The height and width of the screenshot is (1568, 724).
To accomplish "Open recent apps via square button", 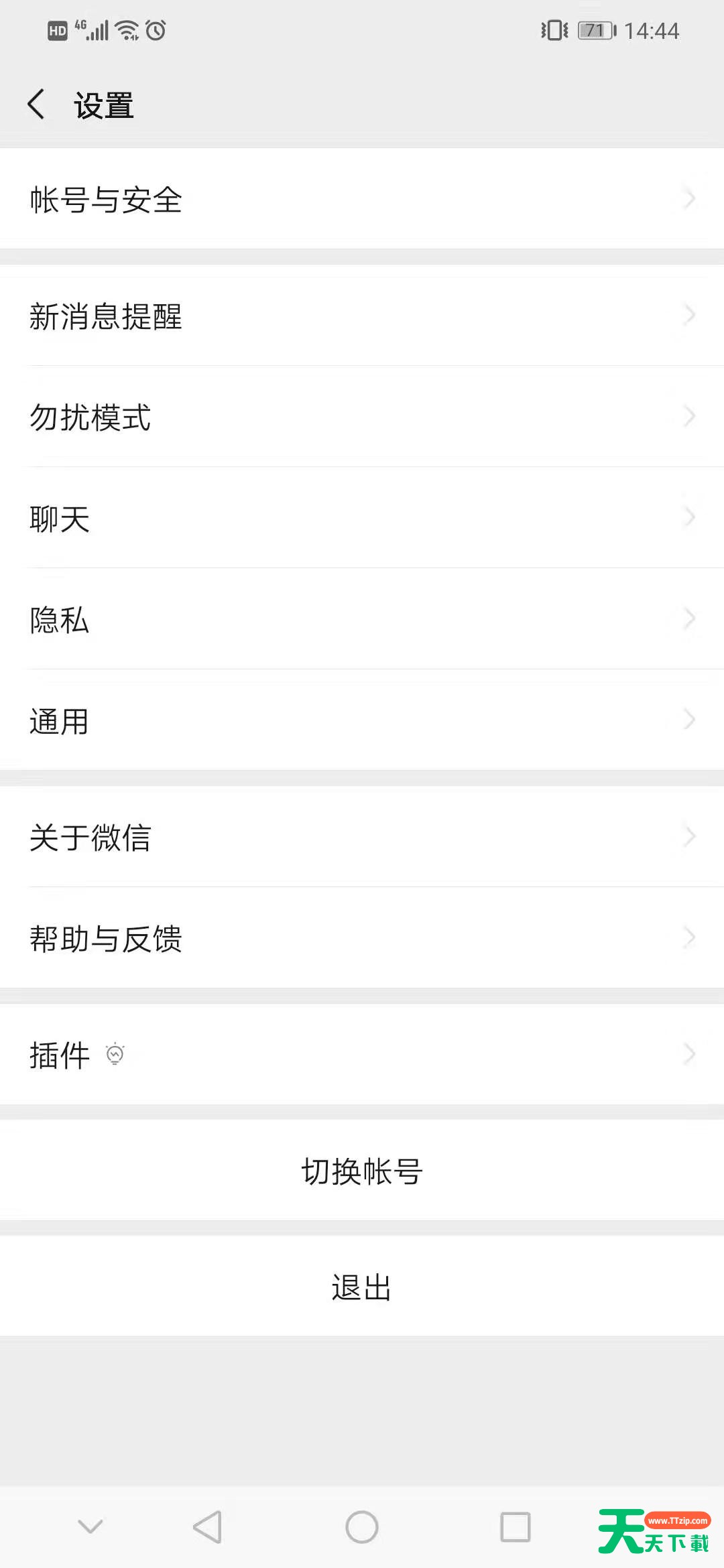I will (516, 1527).
